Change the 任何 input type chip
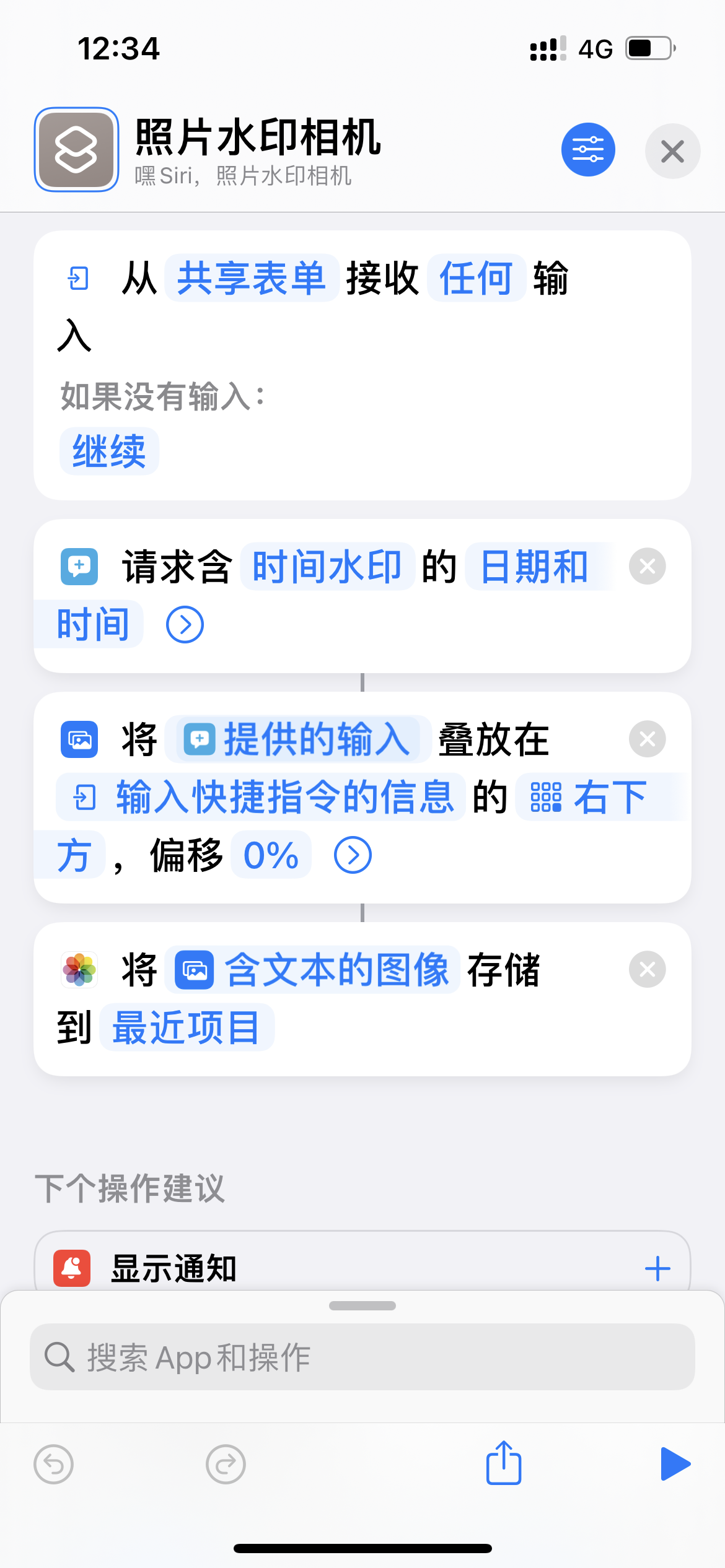Screen dimensions: 725x1568 point(476,278)
